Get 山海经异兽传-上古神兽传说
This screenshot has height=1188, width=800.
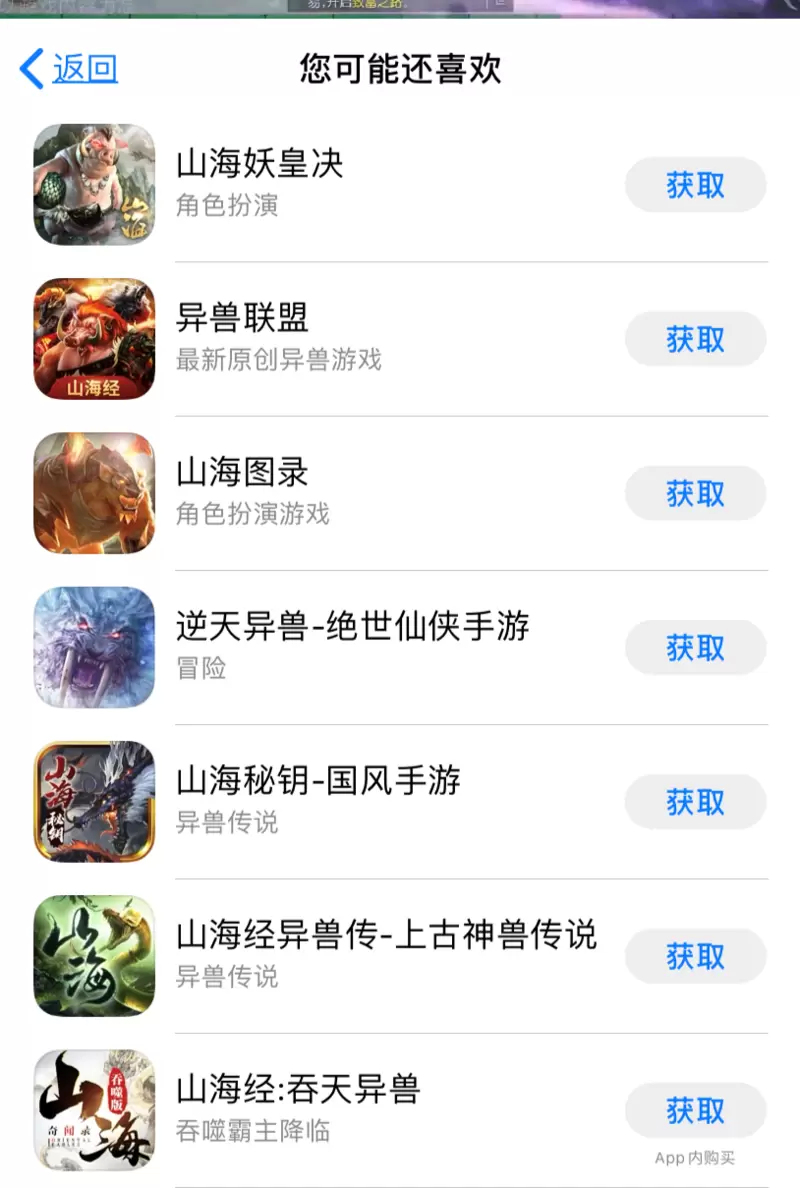click(x=695, y=956)
